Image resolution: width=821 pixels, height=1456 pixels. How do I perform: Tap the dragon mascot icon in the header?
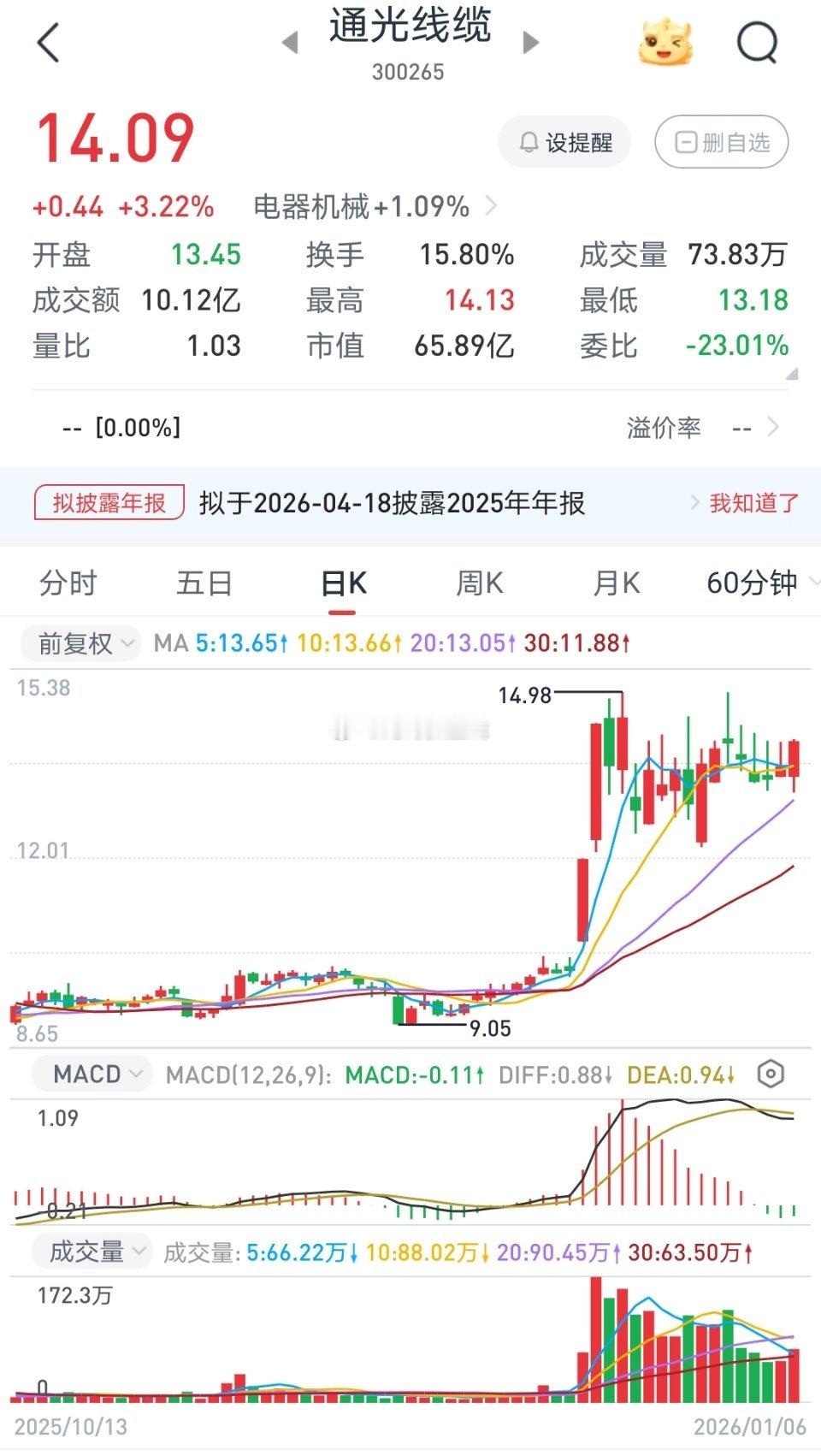coord(666,41)
